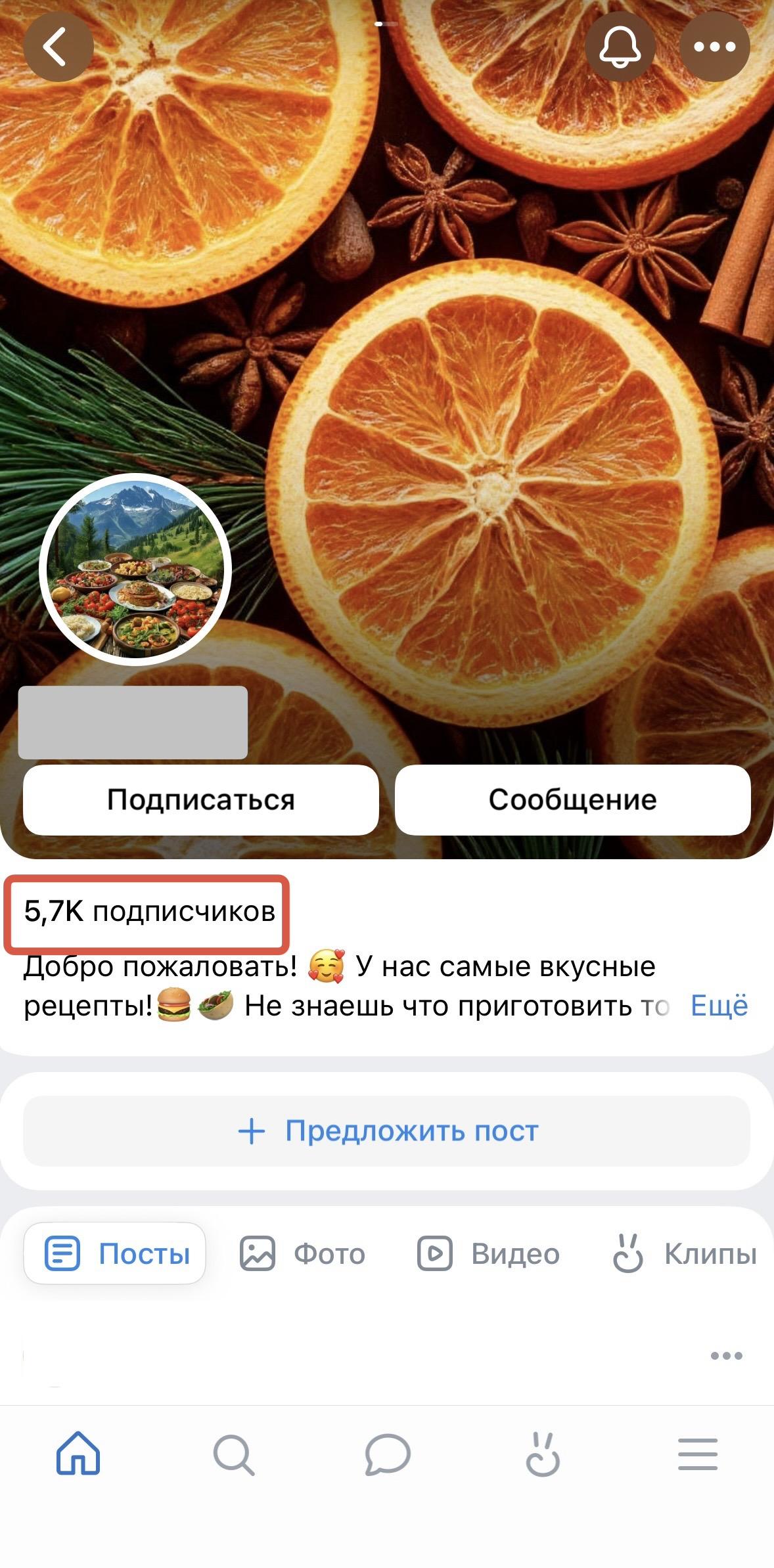Switch to the Посты tab
The width and height of the screenshot is (774, 1568).
pyautogui.click(x=119, y=1253)
